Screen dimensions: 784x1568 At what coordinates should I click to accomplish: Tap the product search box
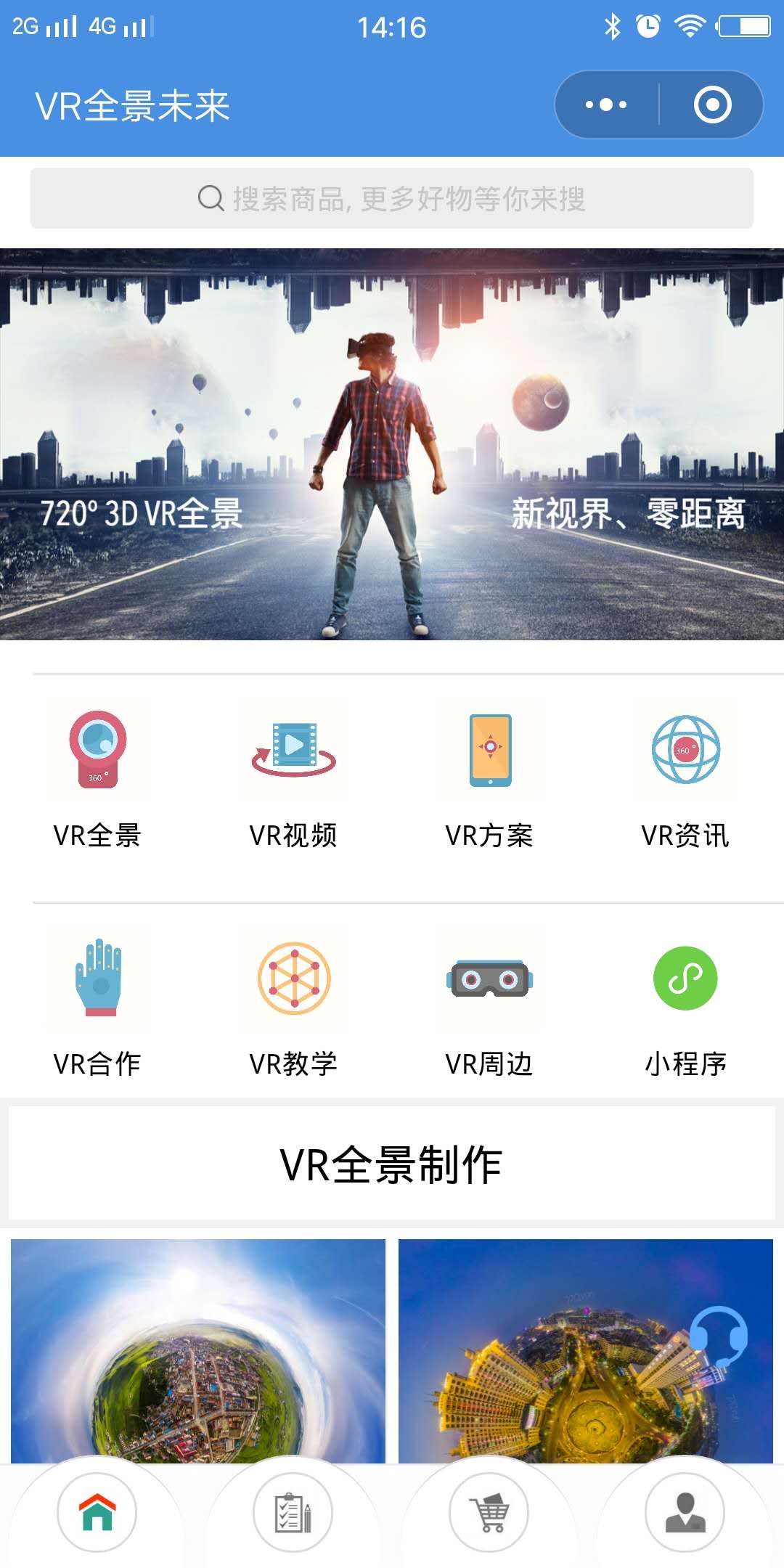coord(392,198)
